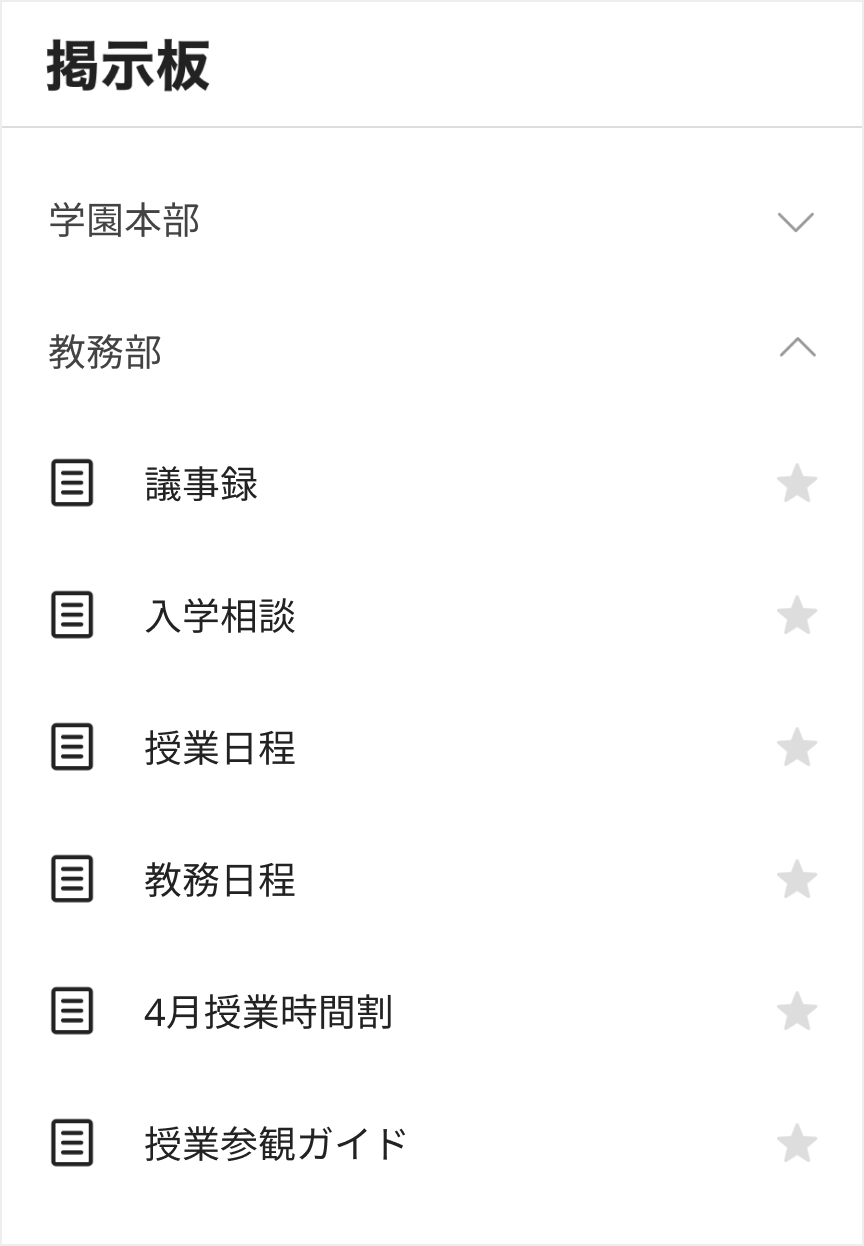The image size is (864, 1246).
Task: Add 4月授業時間割 to favorites
Action: click(797, 1012)
